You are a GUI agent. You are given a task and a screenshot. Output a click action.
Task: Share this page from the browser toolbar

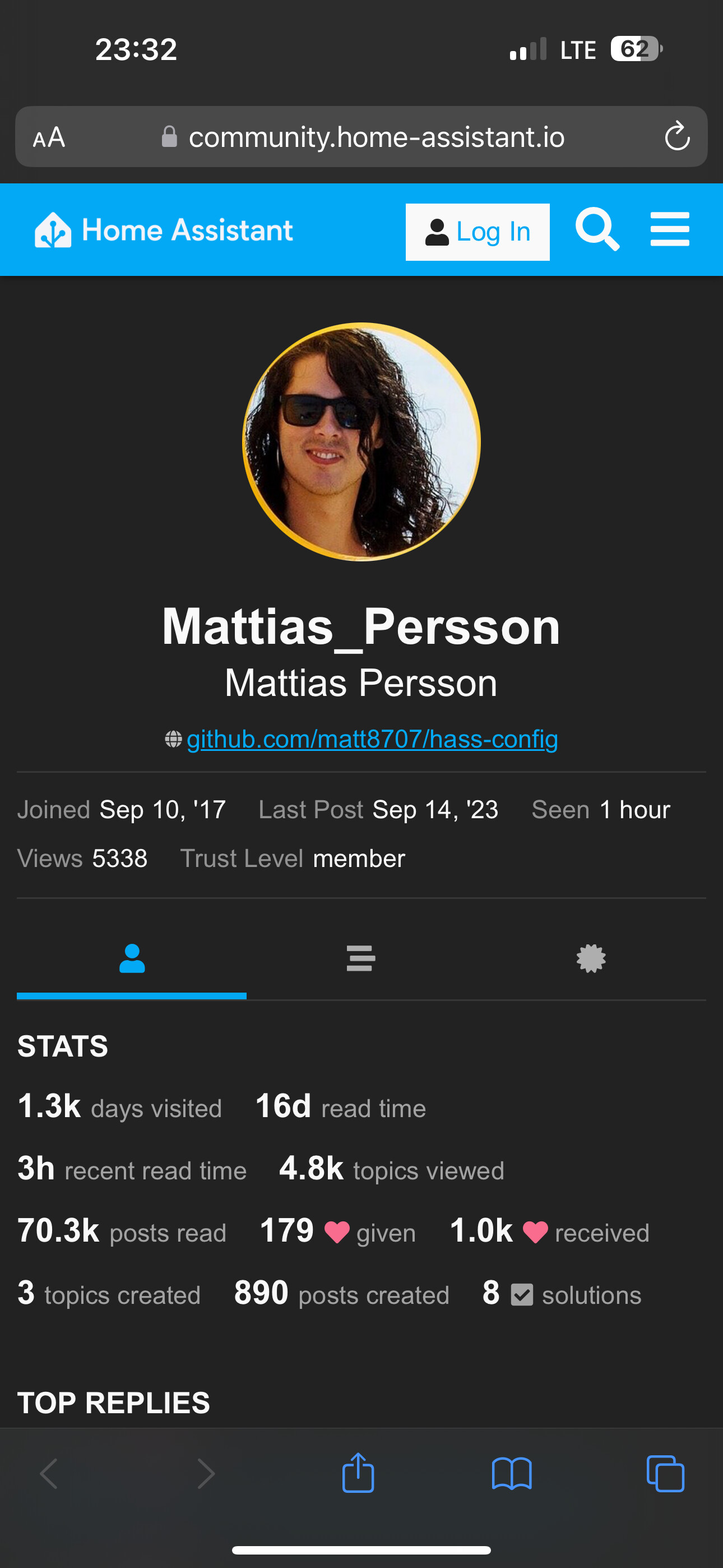[358, 1474]
